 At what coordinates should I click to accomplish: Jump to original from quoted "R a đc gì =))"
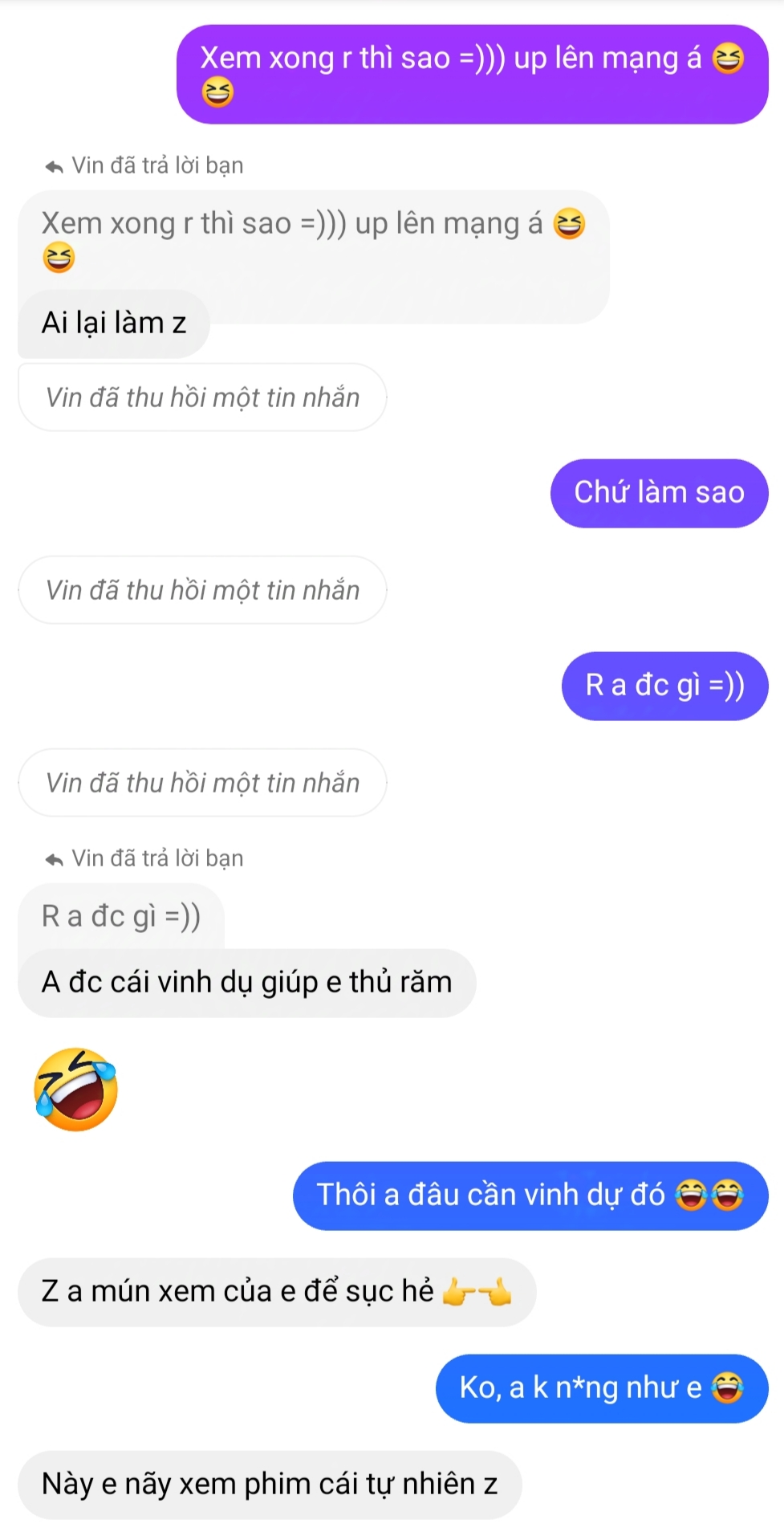(121, 916)
